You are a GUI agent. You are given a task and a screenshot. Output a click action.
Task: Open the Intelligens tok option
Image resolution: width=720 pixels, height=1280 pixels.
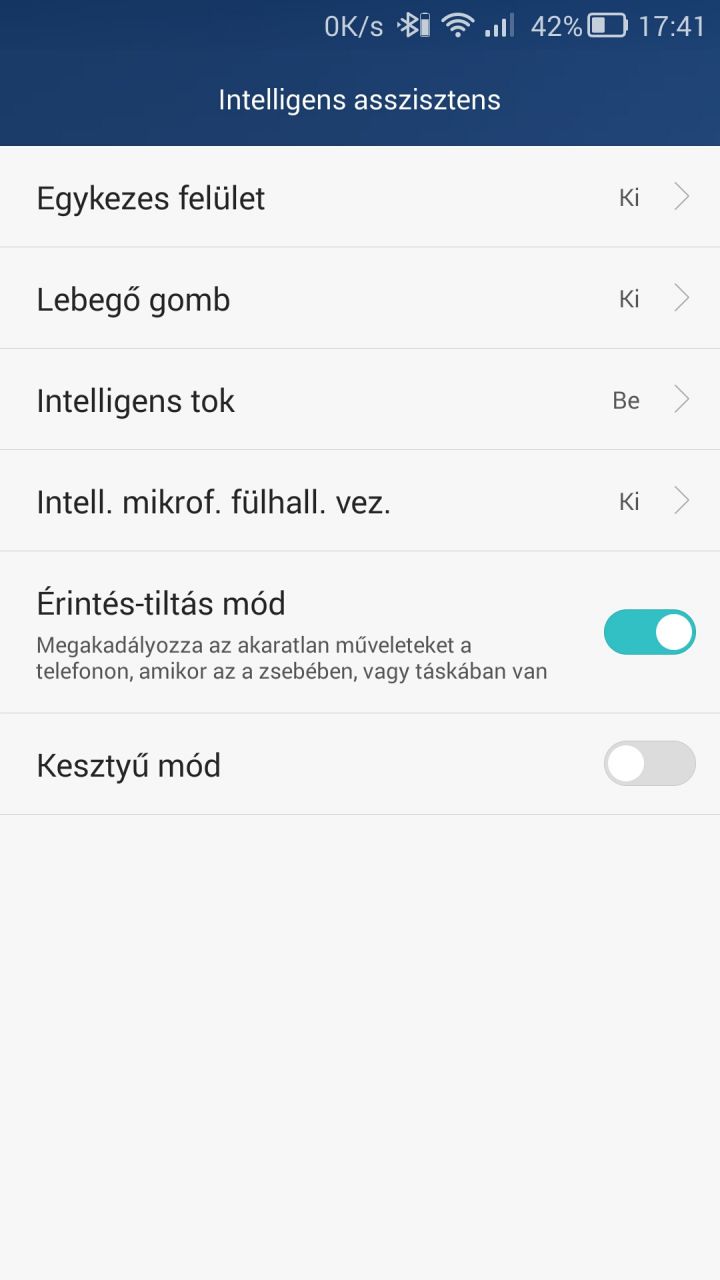pos(360,400)
